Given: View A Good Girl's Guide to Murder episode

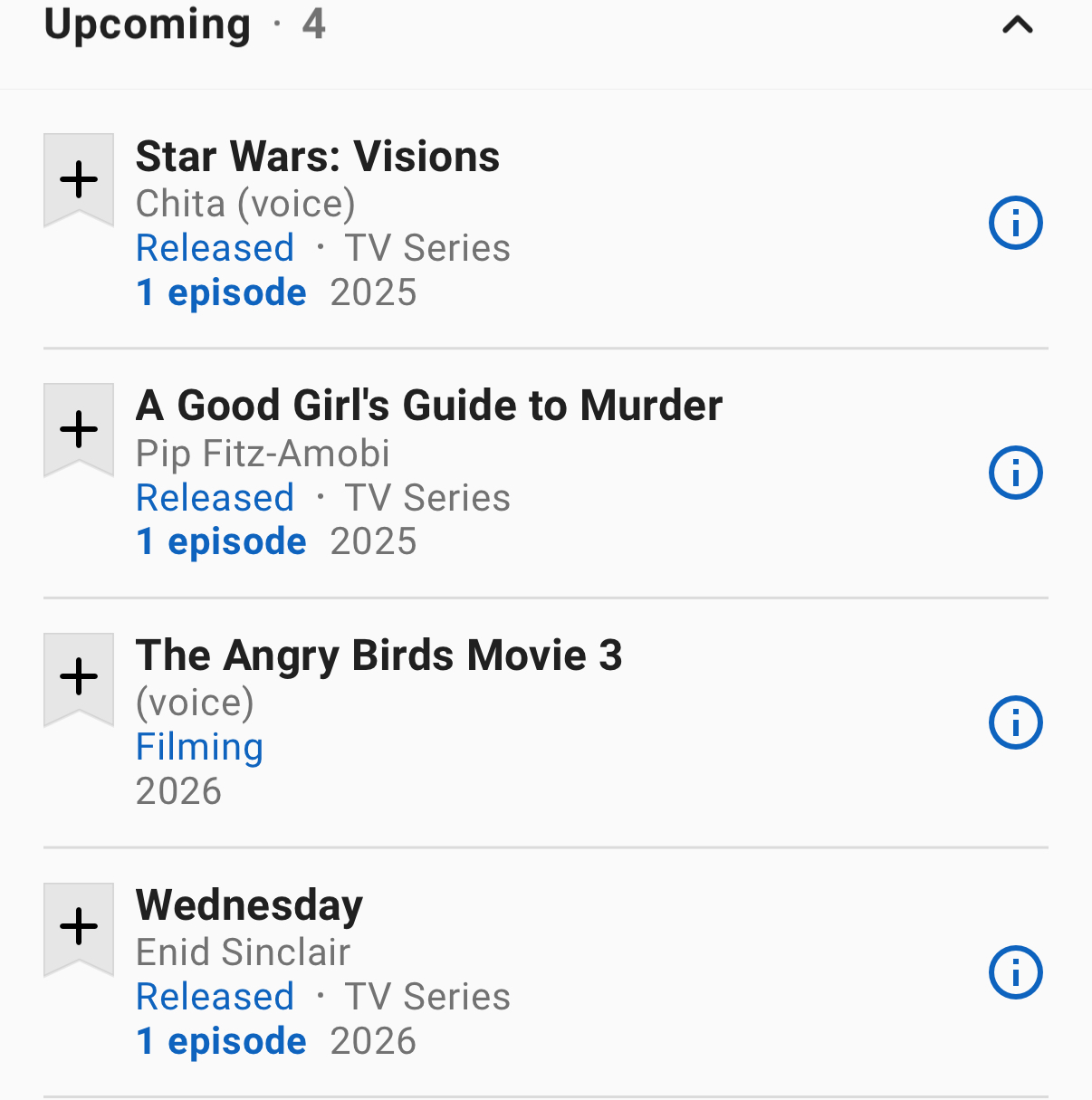Looking at the screenshot, I should point(221,542).
